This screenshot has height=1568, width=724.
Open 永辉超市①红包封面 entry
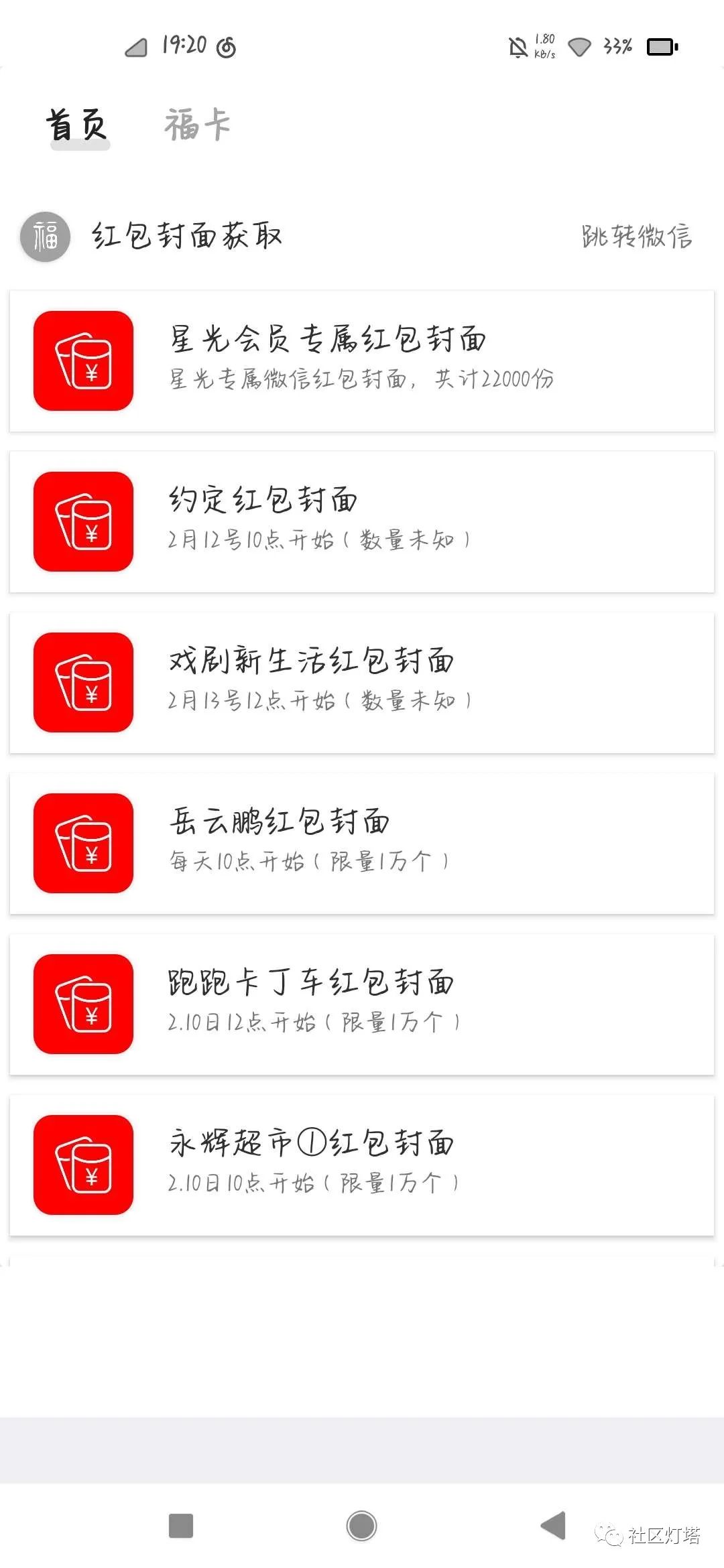click(362, 1165)
